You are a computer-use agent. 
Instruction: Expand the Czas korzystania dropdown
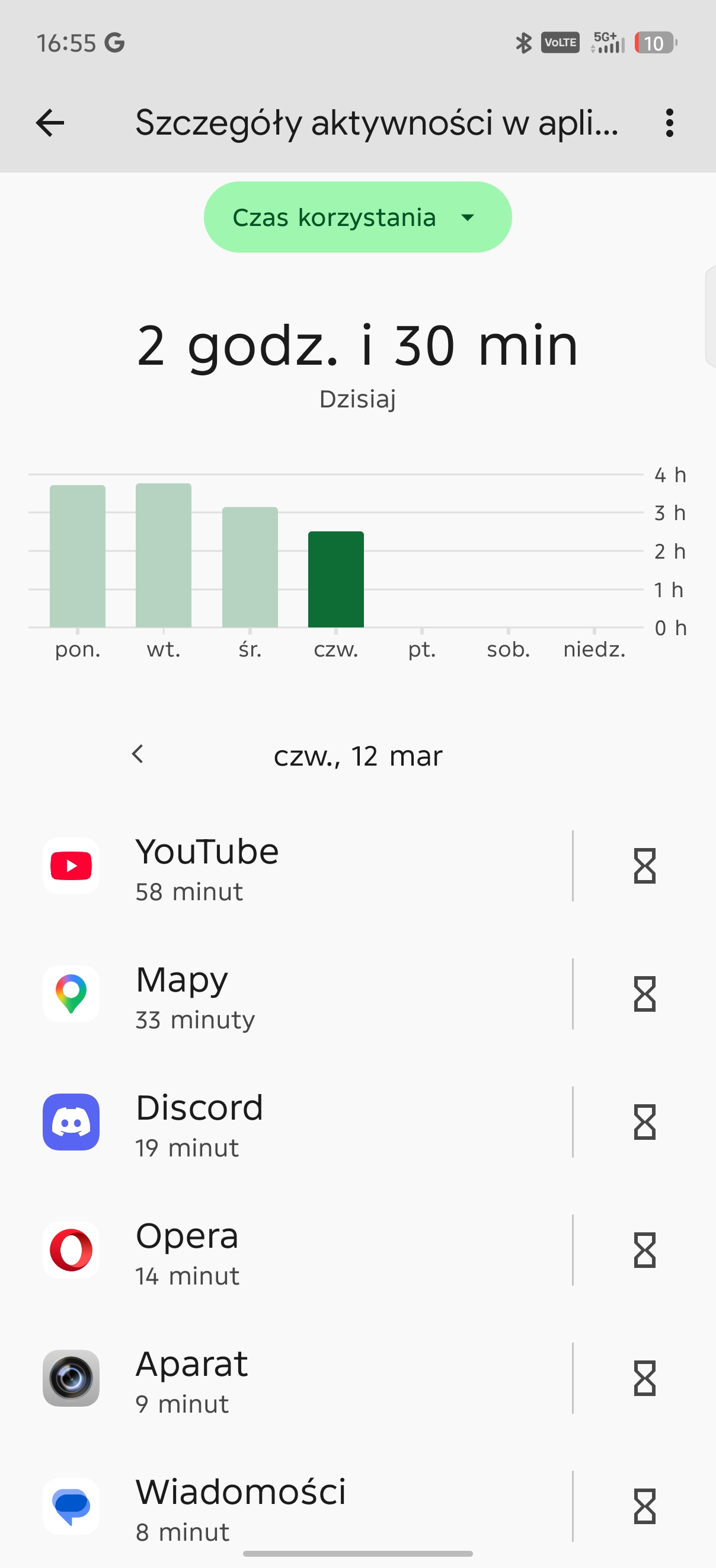tap(357, 217)
